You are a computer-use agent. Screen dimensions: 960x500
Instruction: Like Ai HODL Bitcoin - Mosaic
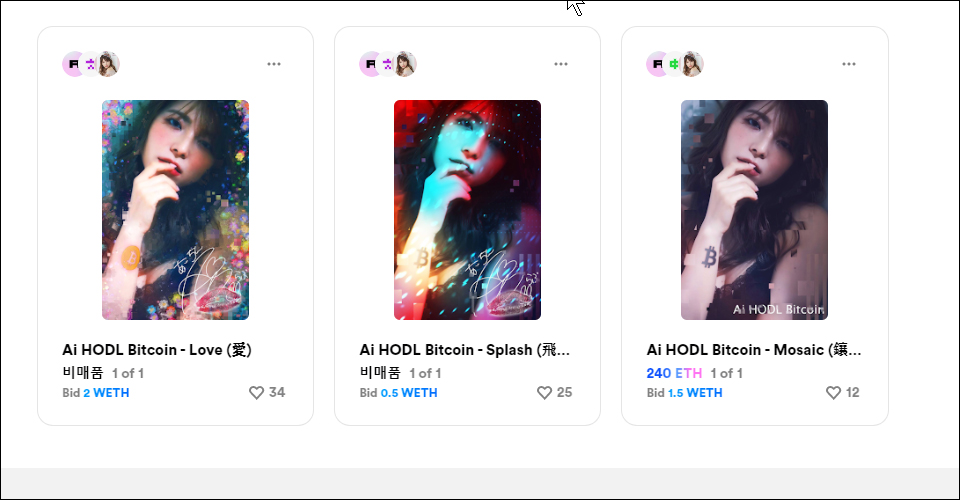833,393
